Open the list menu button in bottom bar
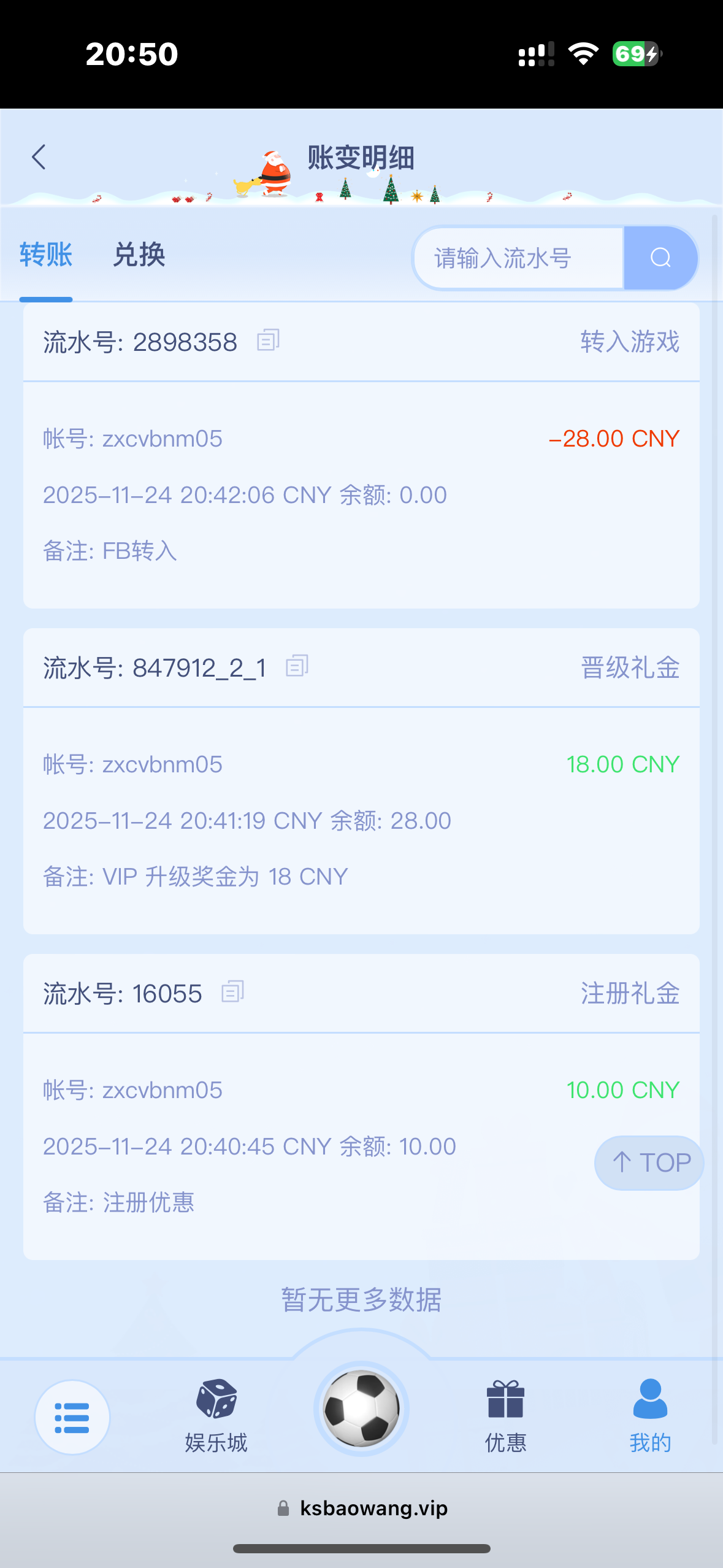This screenshot has height=1568, width=723. point(72,1418)
